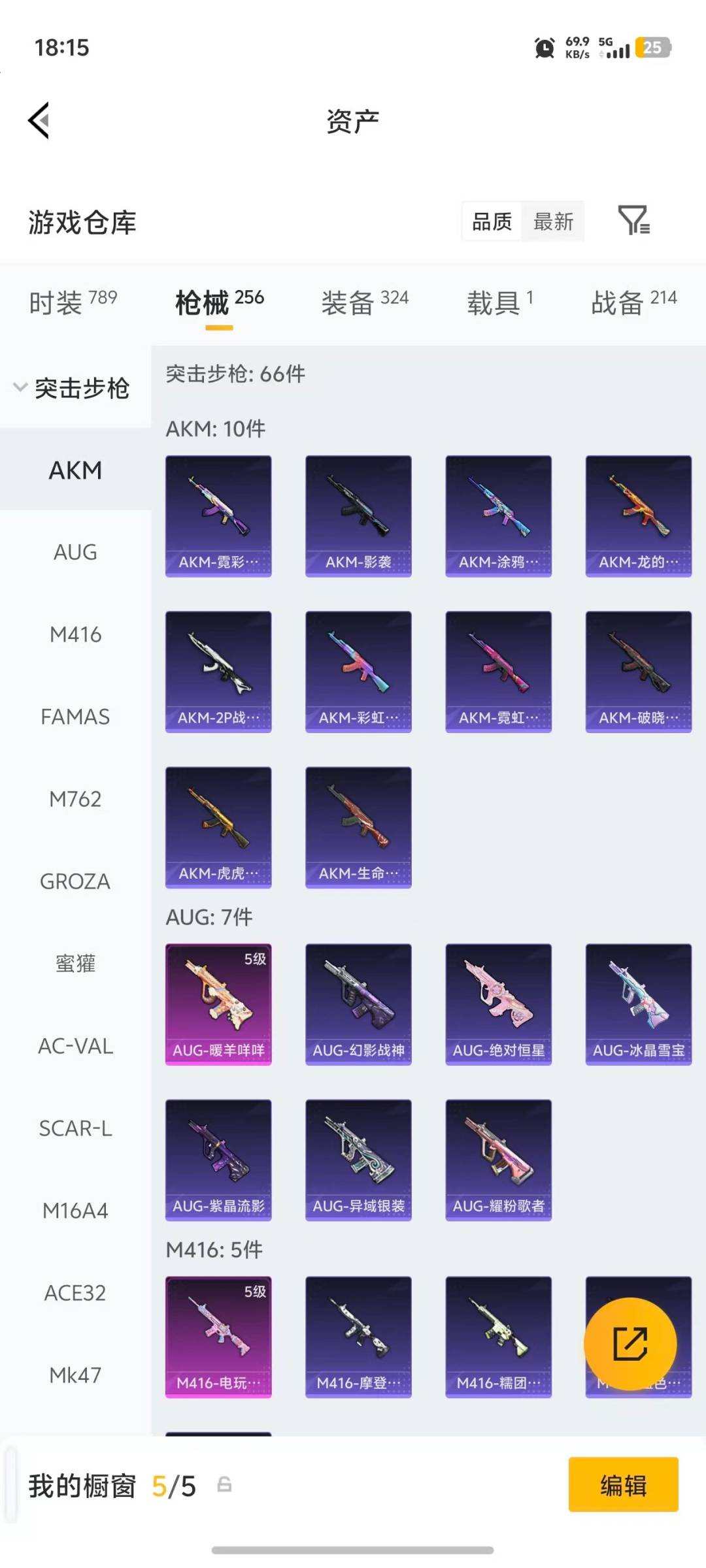This screenshot has width=706, height=1568.
Task: Collapse the 突击步枪 category
Action: pos(72,388)
